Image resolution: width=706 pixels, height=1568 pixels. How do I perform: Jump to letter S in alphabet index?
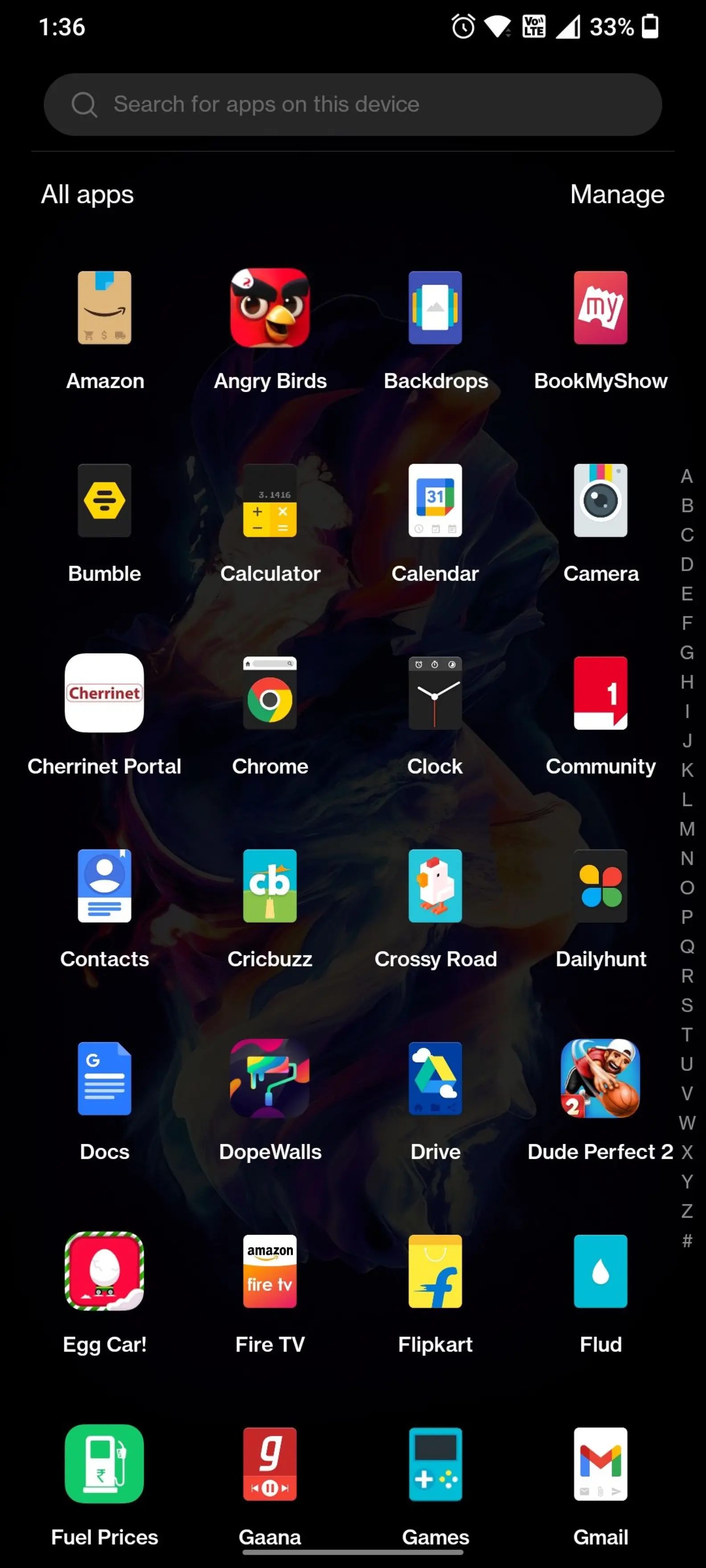[x=686, y=1005]
